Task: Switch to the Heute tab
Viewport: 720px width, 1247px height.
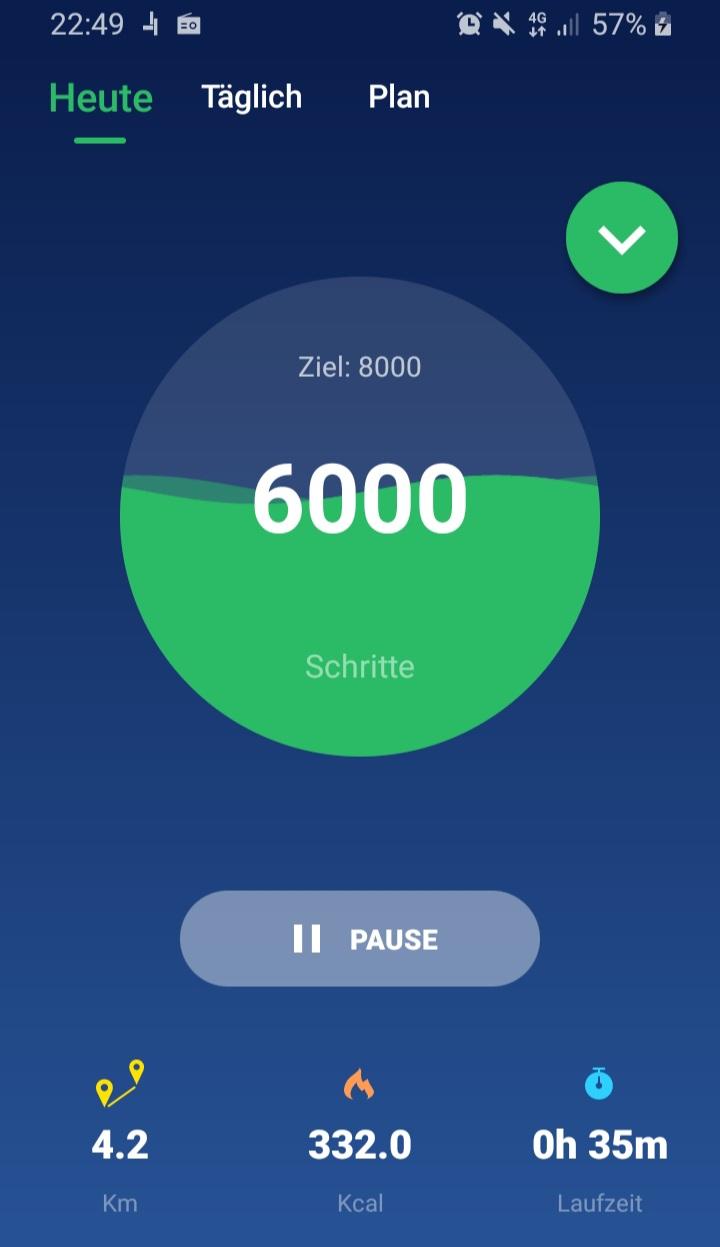Action: tap(100, 98)
